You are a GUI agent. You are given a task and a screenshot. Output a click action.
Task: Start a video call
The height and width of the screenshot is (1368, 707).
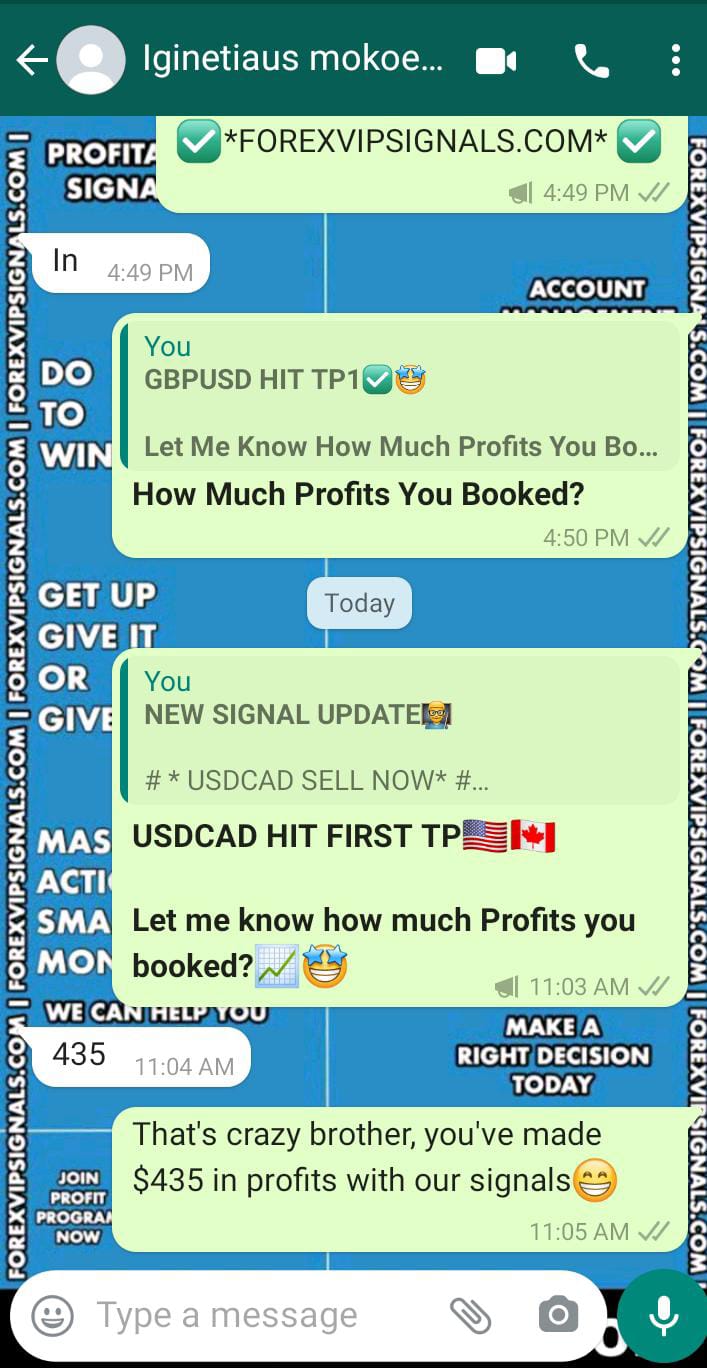[x=496, y=61]
